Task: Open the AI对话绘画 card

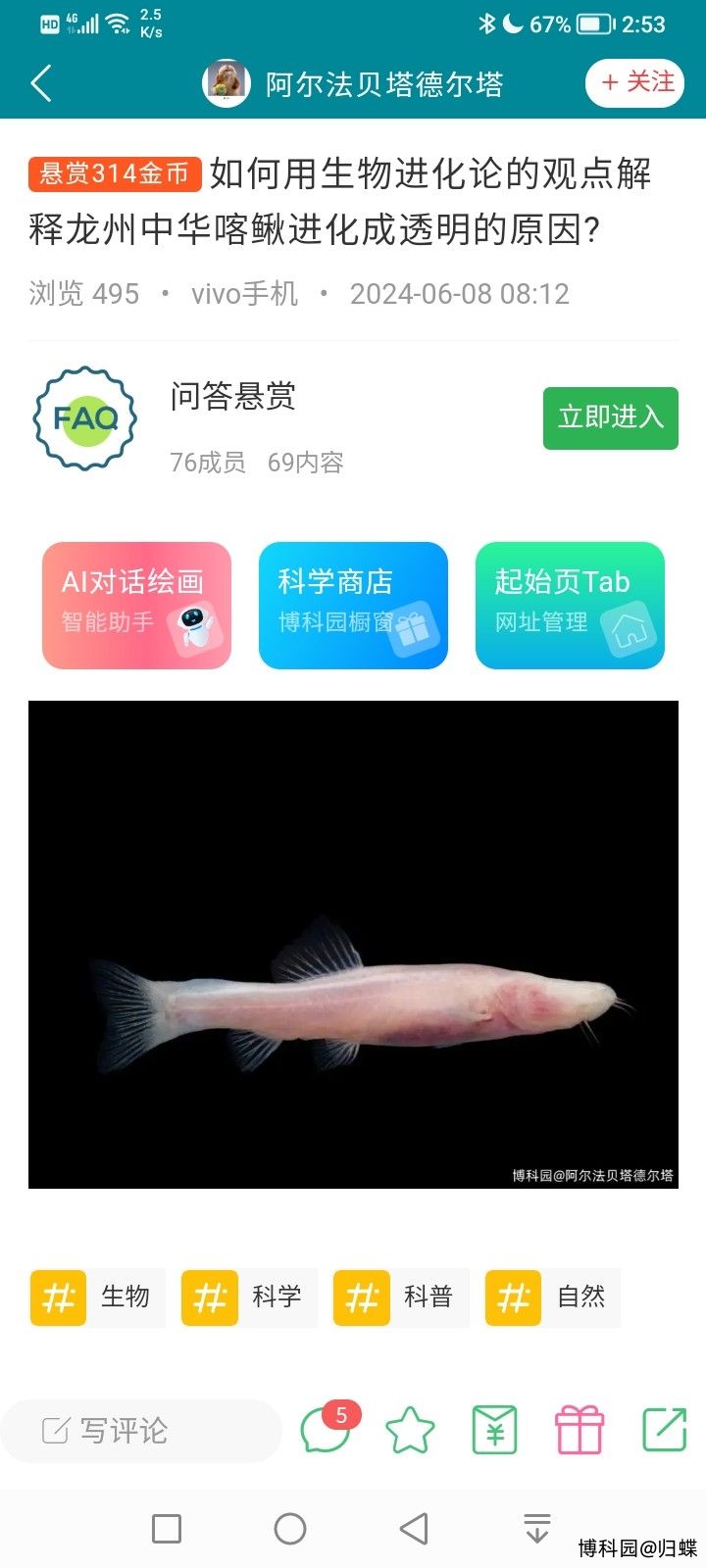Action: click(136, 606)
